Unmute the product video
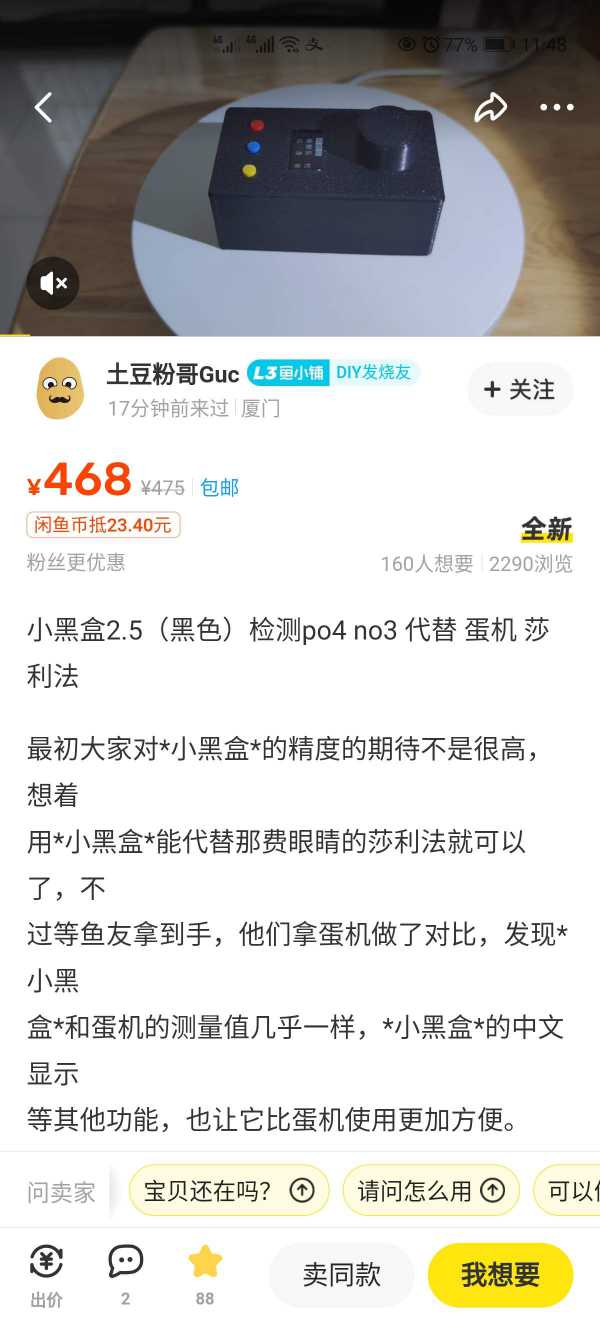The height and width of the screenshot is (1320, 600). pyautogui.click(x=53, y=283)
